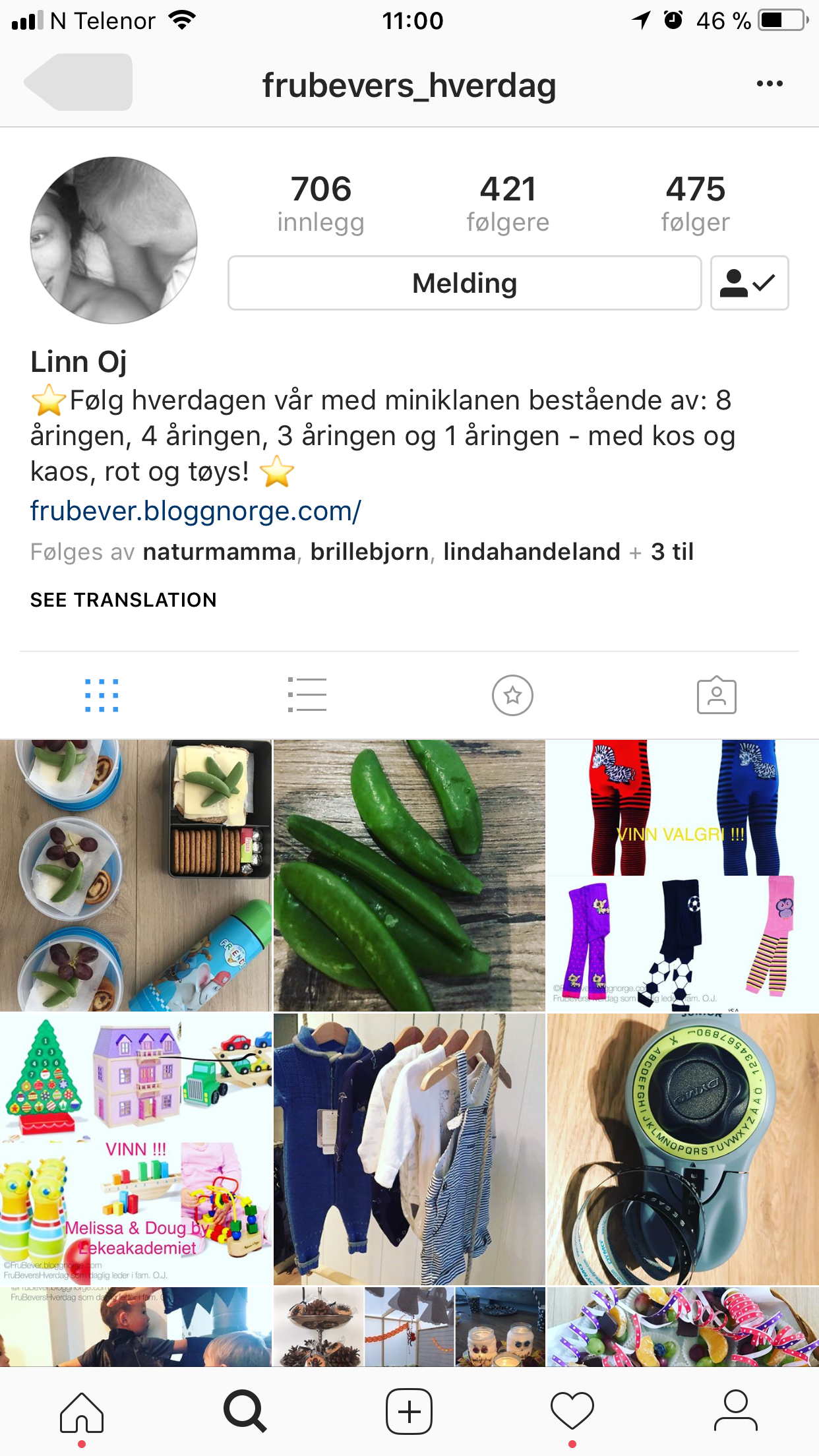Open my profile tab
This screenshot has height=1456, width=819.
[x=736, y=1410]
